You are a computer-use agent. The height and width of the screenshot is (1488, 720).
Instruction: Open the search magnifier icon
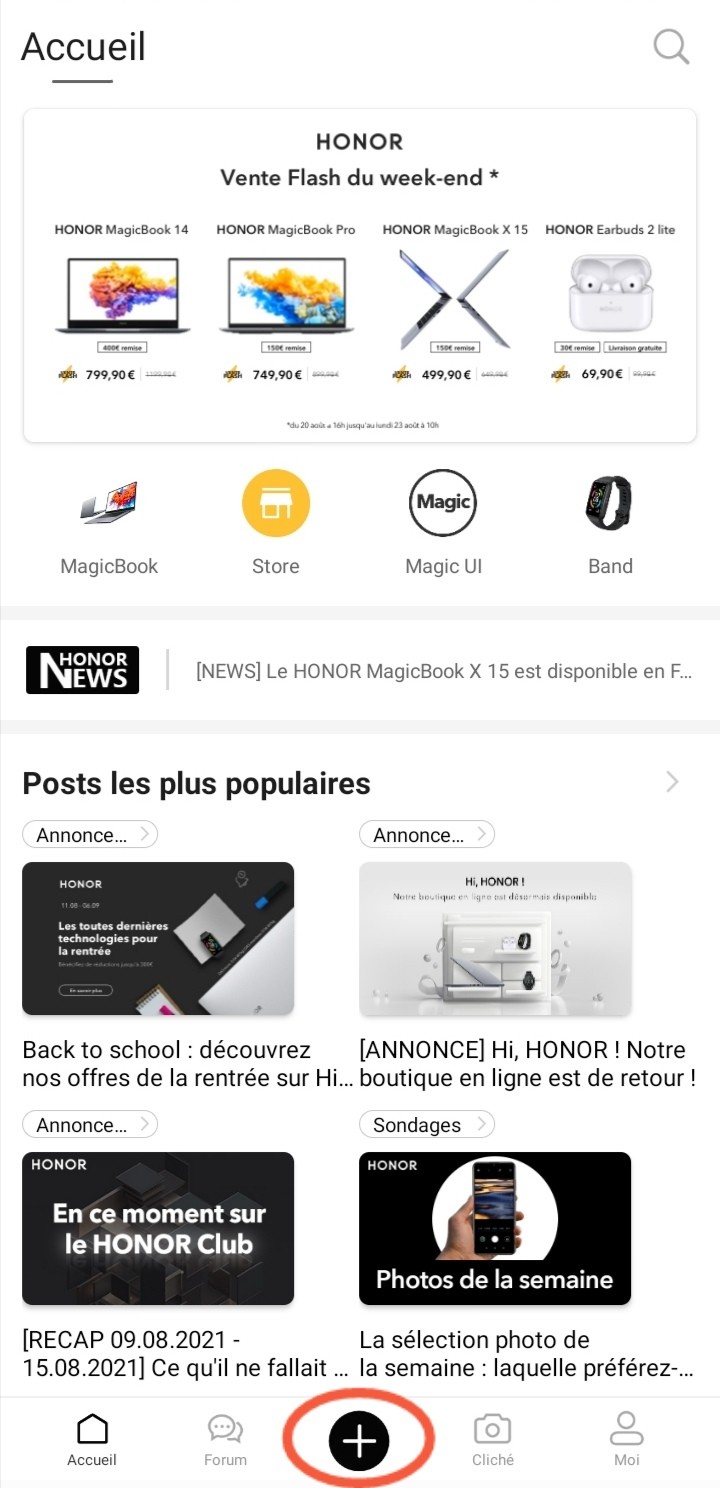[x=671, y=46]
